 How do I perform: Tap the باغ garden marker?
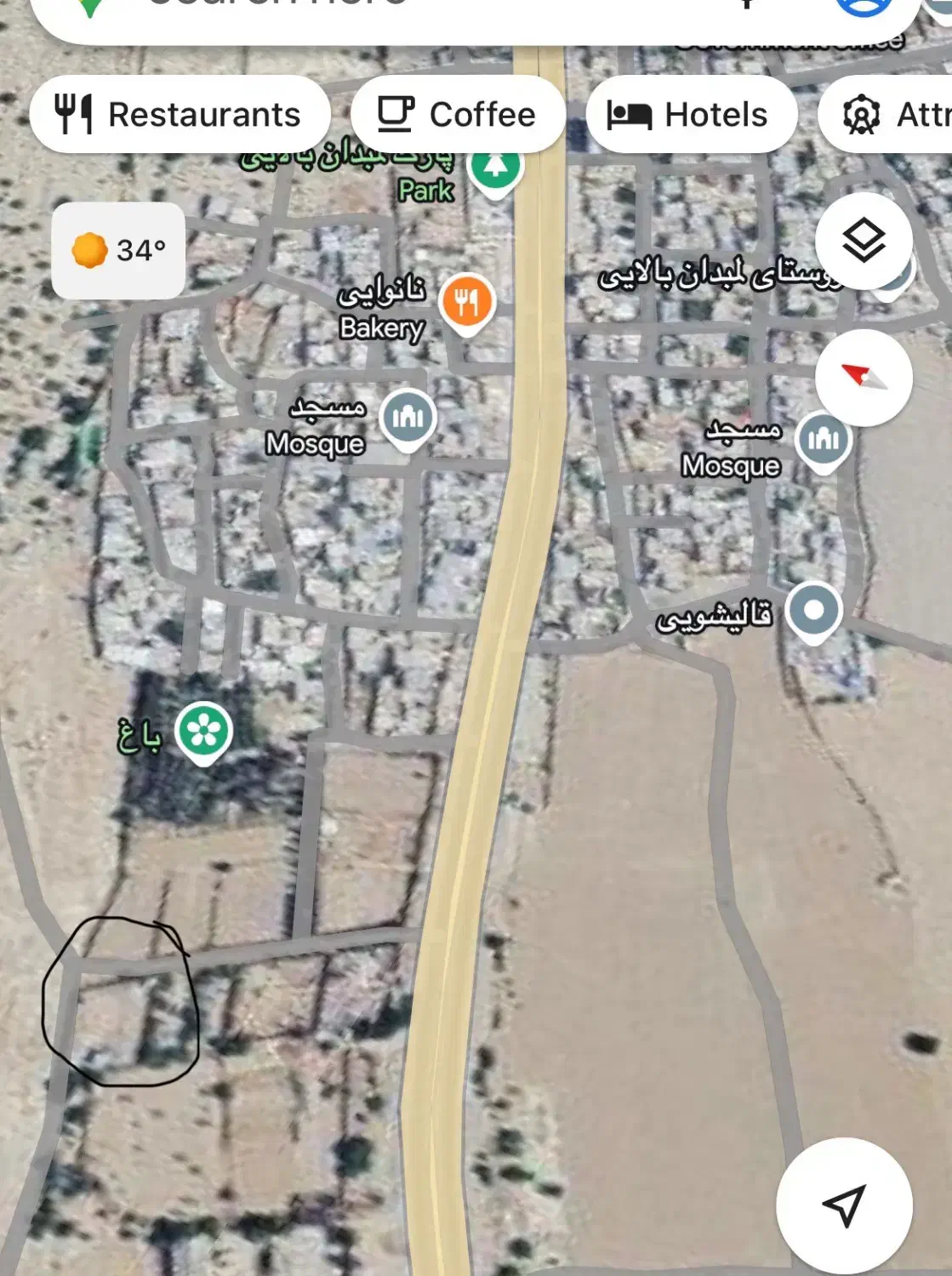click(x=204, y=732)
